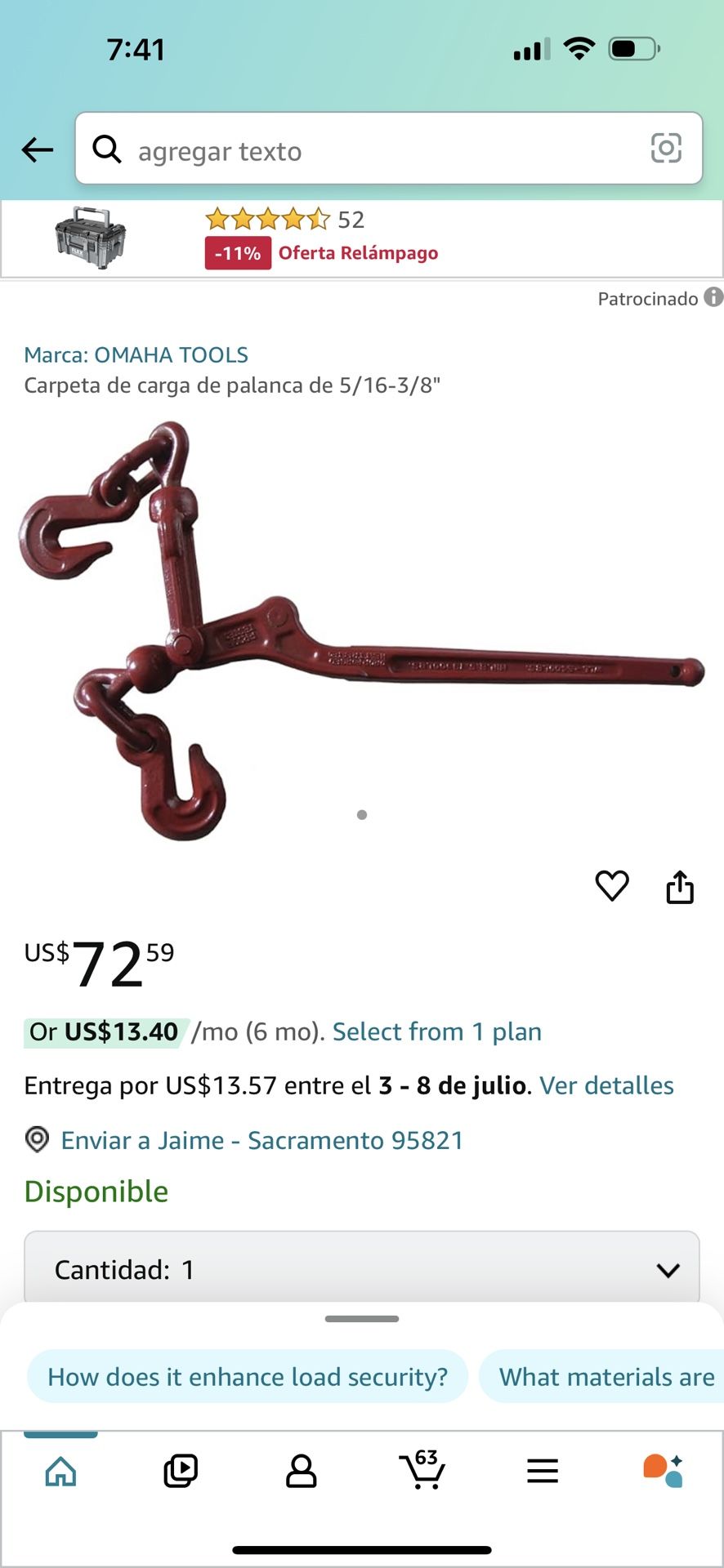Select the 'What materials are' suggestion chip
Viewport: 724px width, 1568px height.
pos(602,1377)
